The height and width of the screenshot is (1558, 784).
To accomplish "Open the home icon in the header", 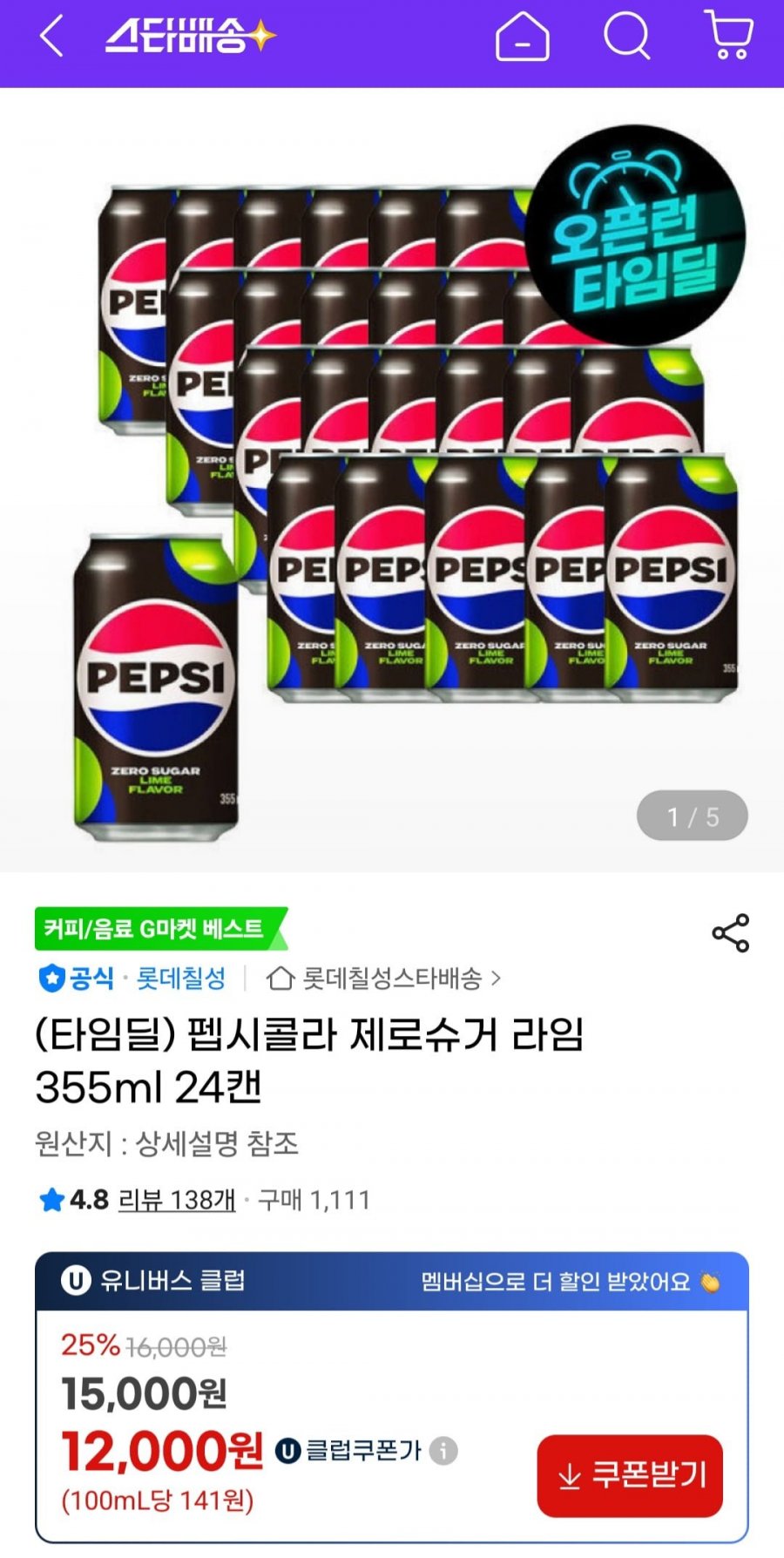I will pyautogui.click(x=522, y=37).
